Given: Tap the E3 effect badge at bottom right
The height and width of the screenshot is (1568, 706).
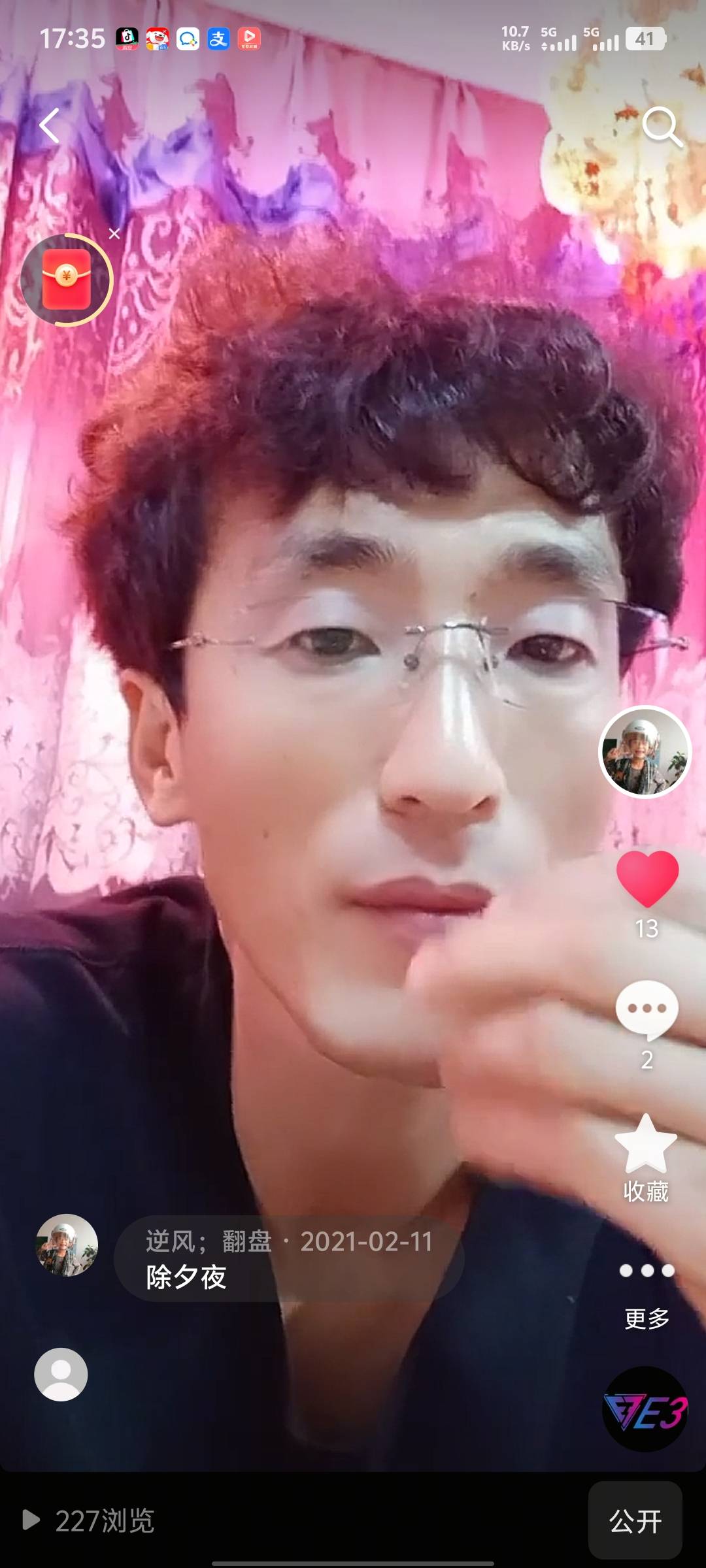Looking at the screenshot, I should tap(646, 1411).
